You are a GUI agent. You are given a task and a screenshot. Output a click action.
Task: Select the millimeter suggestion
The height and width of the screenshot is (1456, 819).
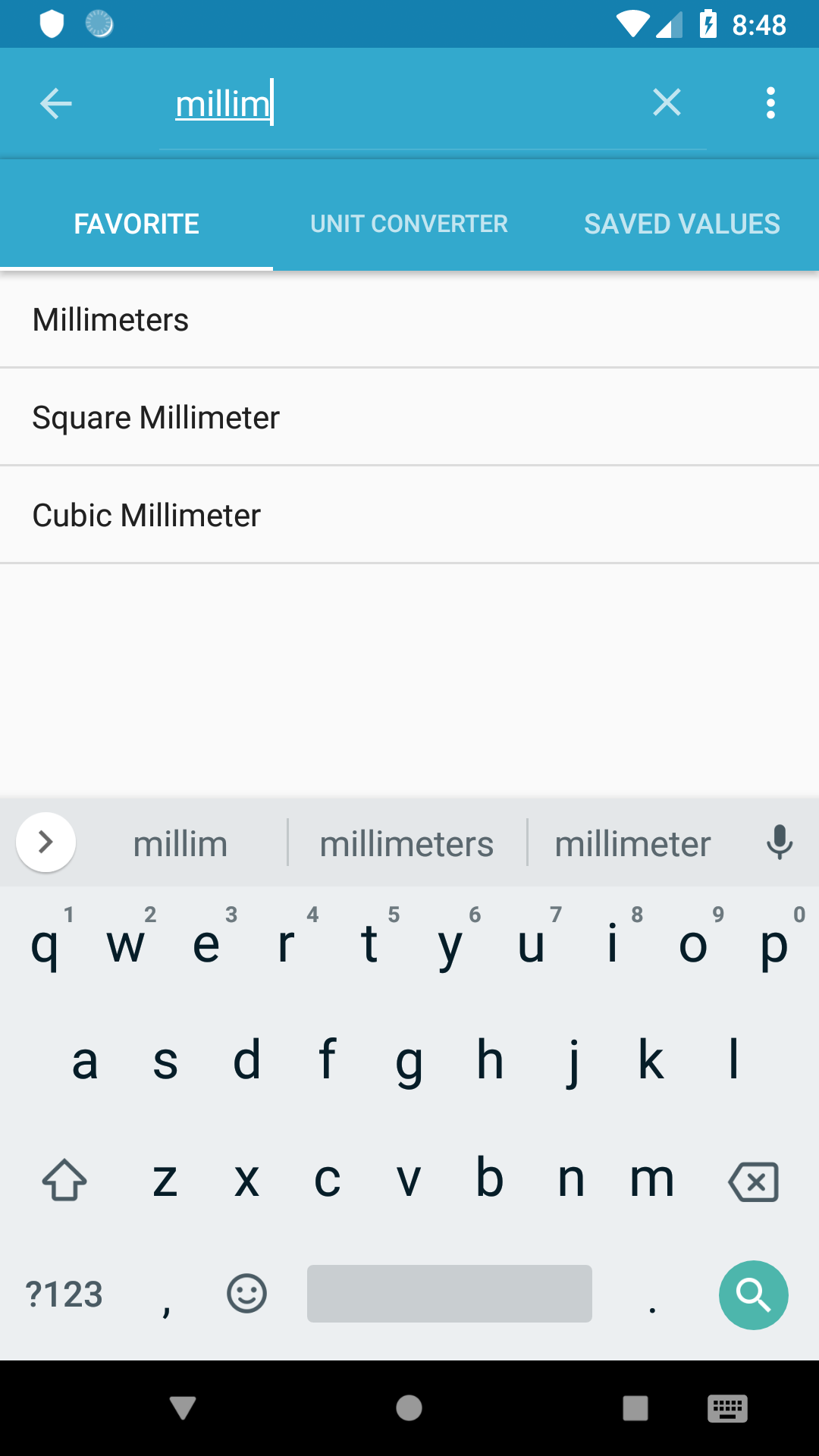click(632, 843)
